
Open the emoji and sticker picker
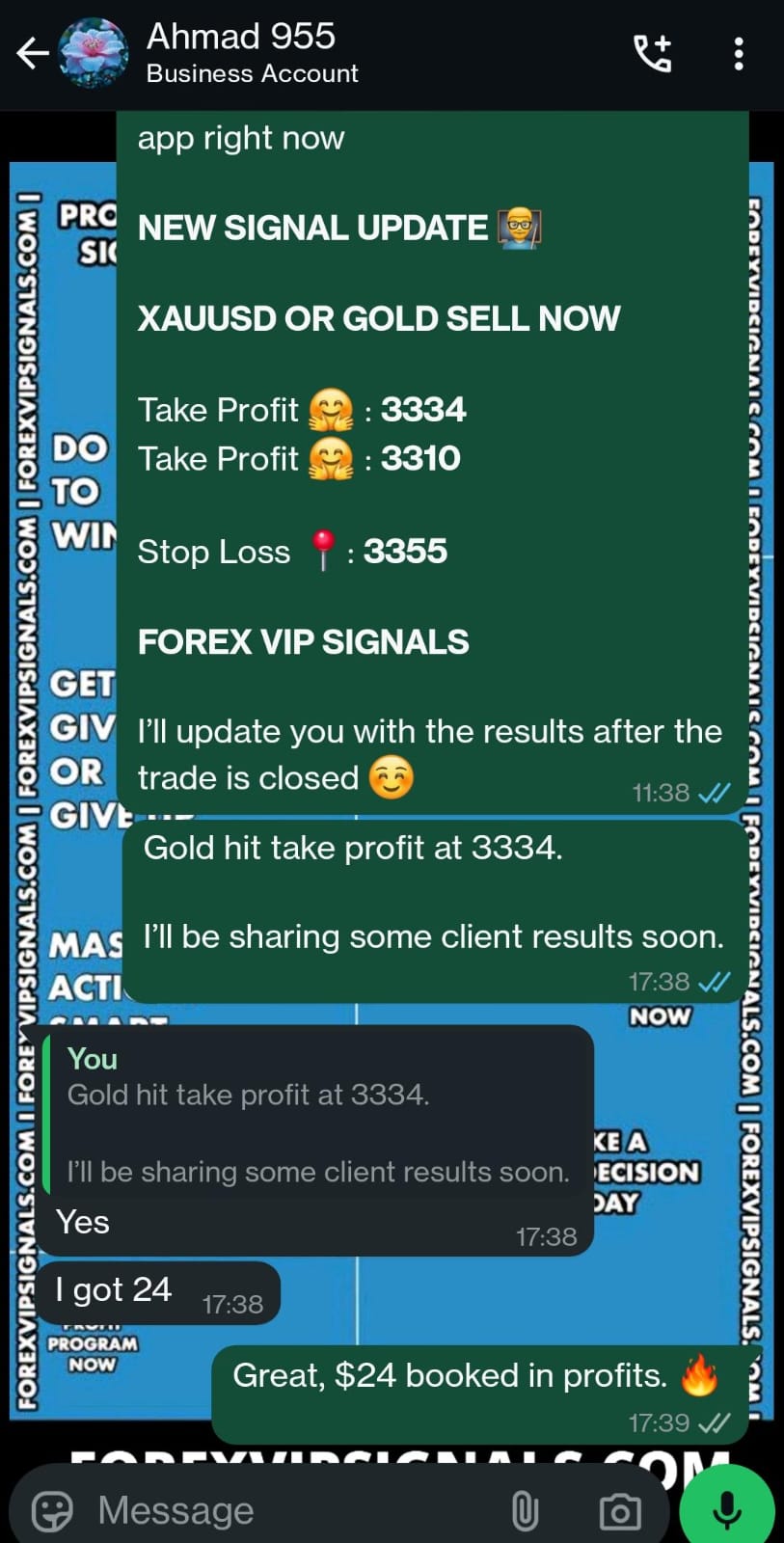pyautogui.click(x=52, y=1510)
